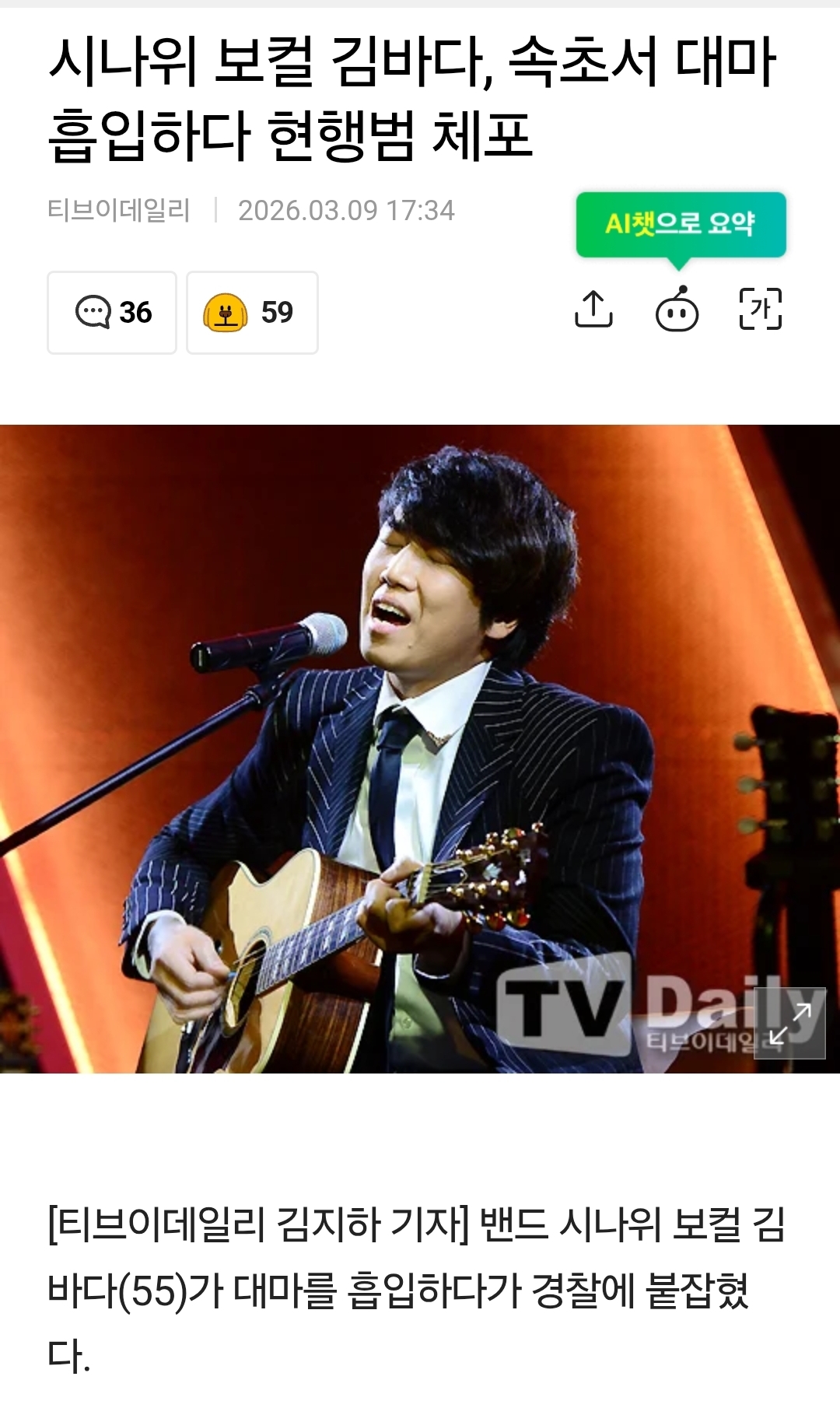This screenshot has height=1401, width=840.
Task: Share this article
Action: (593, 309)
